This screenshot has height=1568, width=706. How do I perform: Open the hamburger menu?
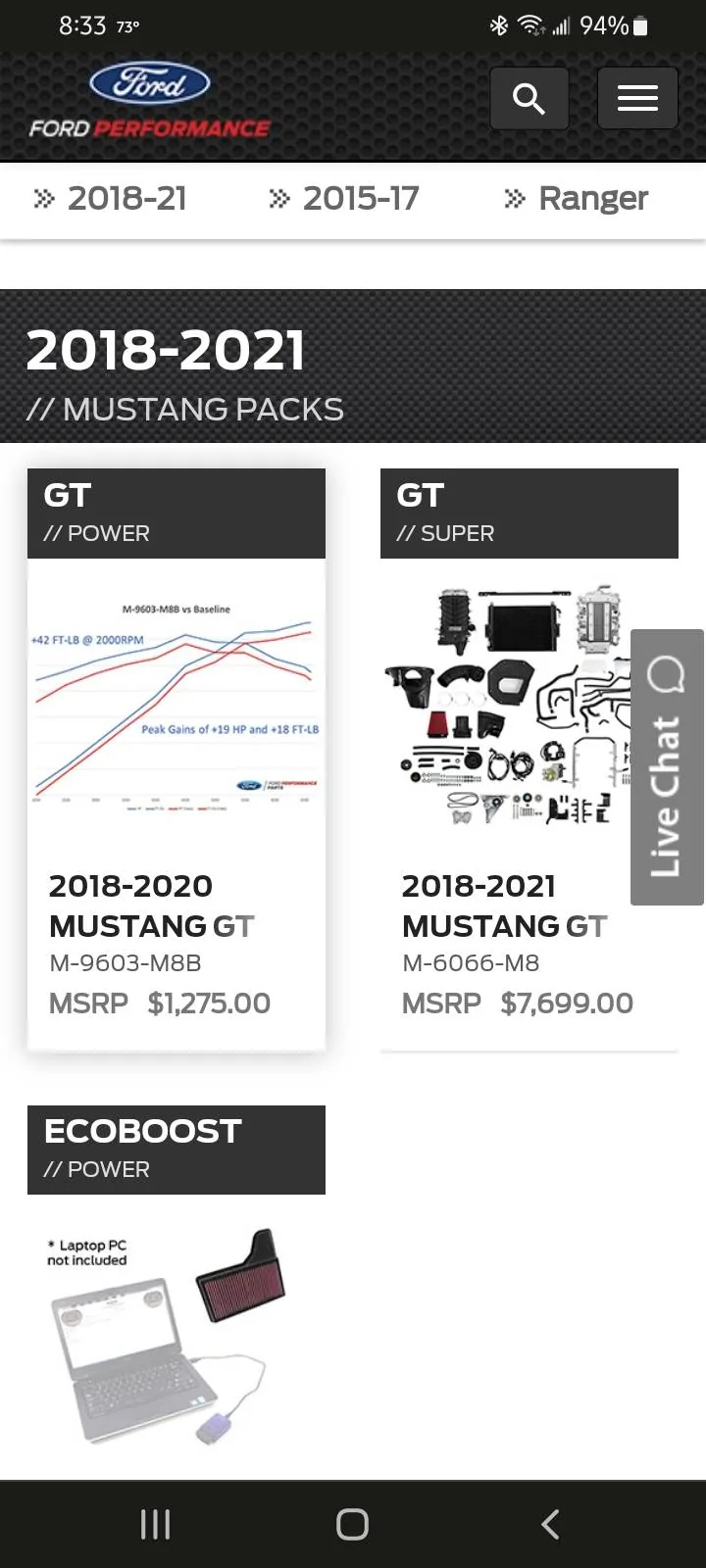pos(637,98)
